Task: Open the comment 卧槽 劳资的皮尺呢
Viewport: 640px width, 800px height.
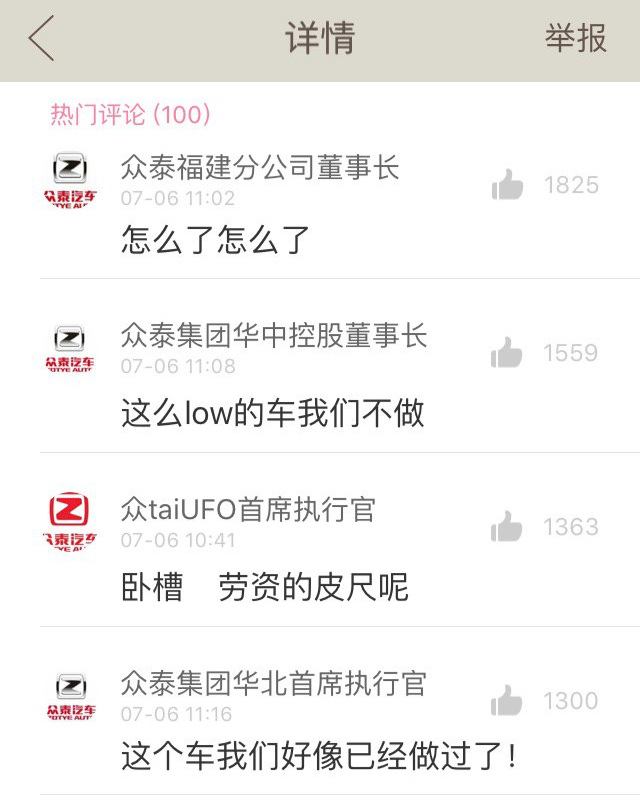Action: click(265, 586)
